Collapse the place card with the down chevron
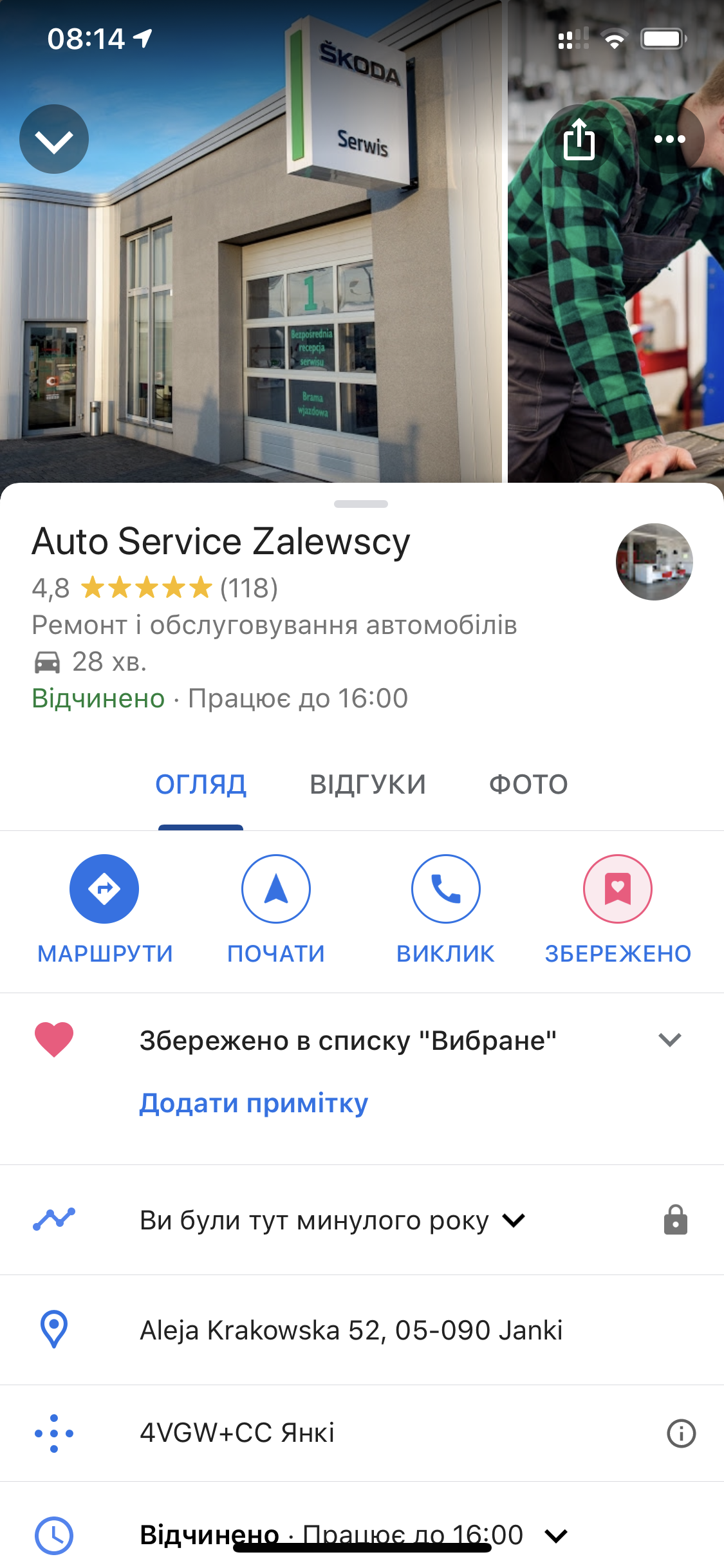724x1568 pixels. pos(54,139)
